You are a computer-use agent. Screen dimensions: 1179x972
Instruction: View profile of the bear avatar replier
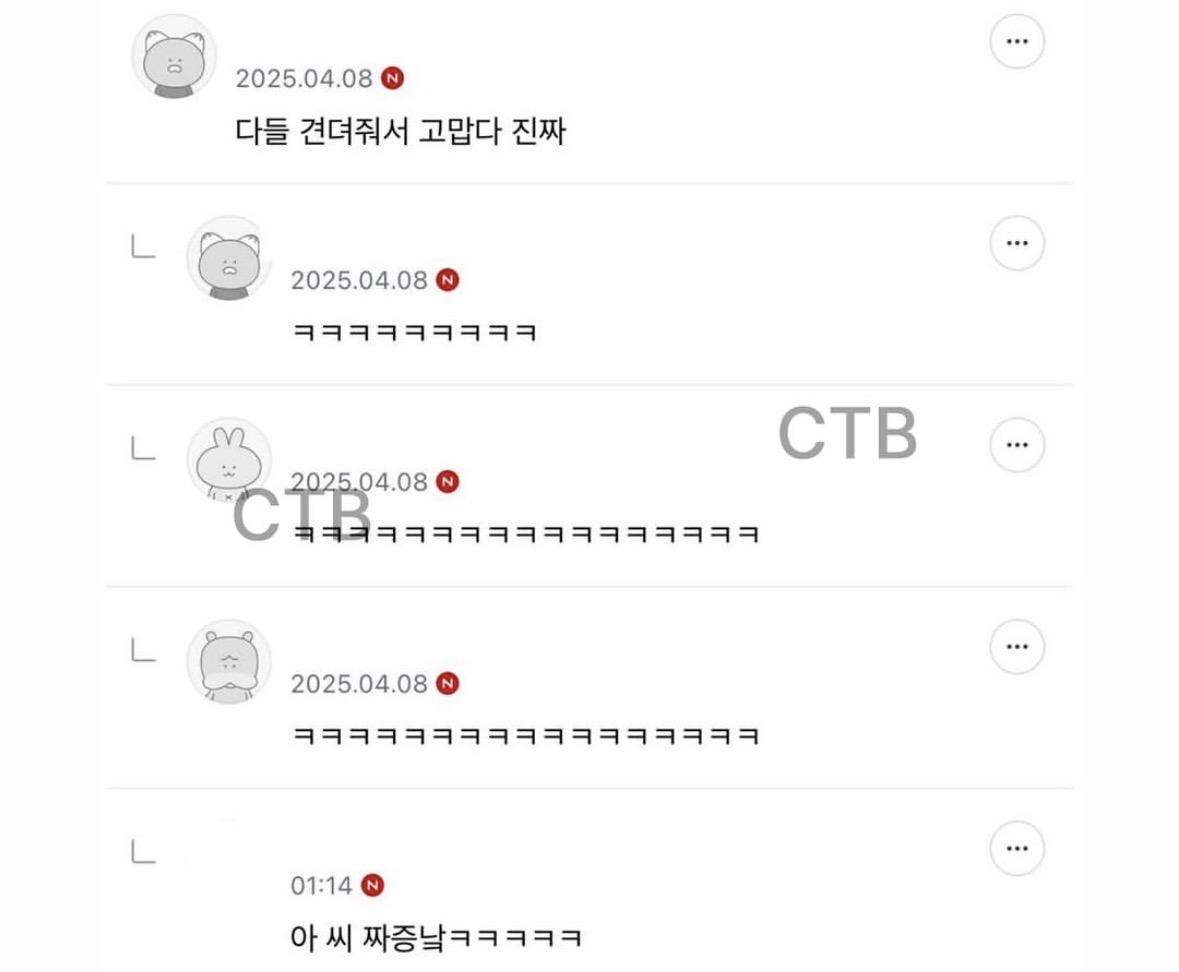tap(229, 661)
